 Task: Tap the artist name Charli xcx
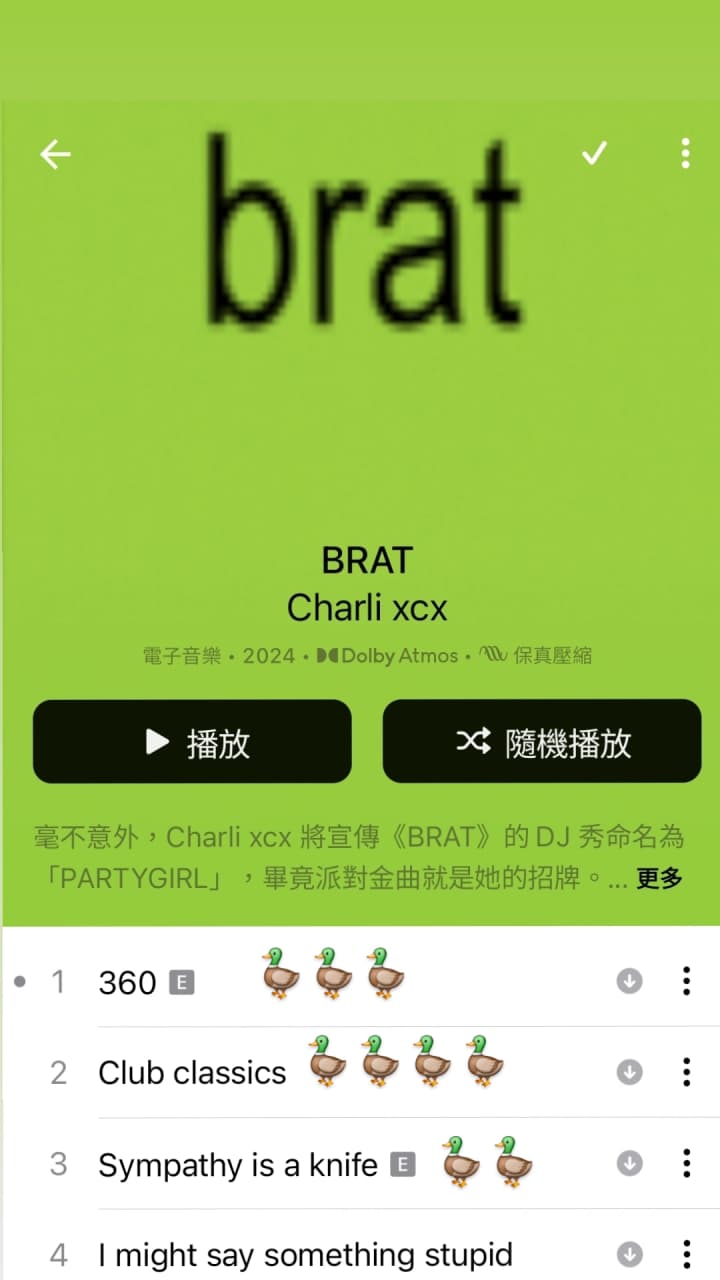367,607
